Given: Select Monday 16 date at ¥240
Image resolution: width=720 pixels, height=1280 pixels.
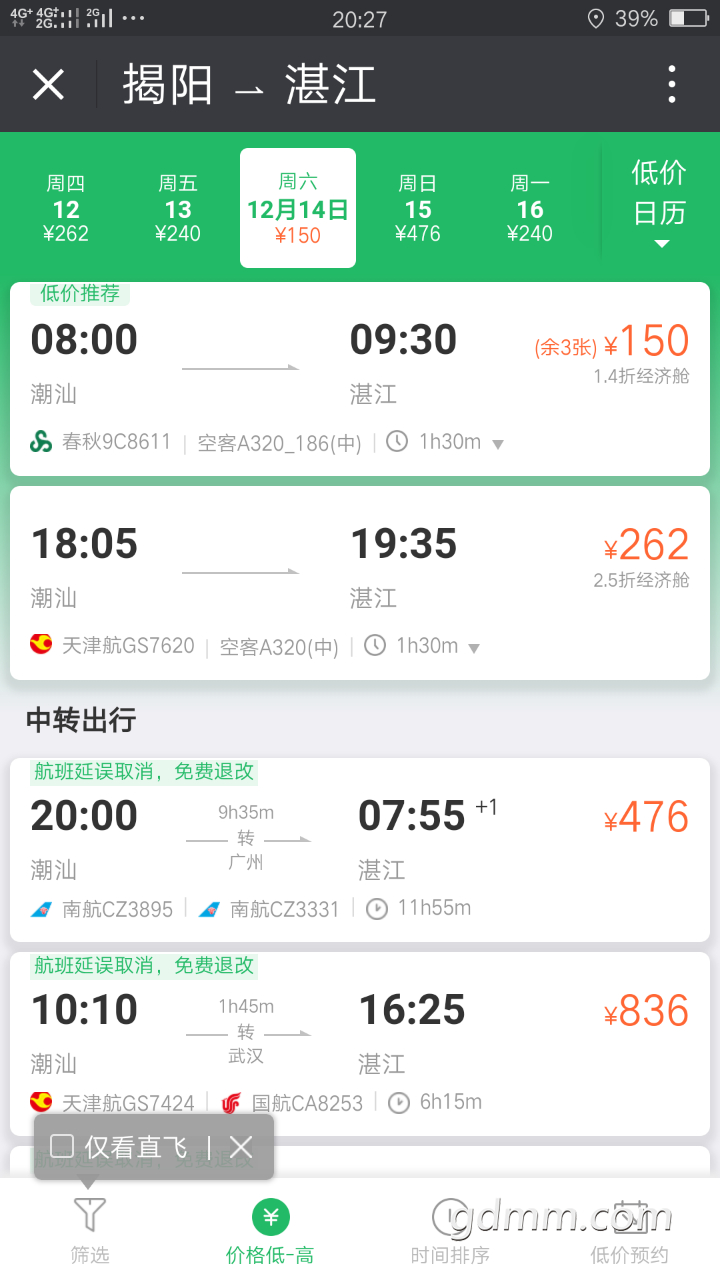Looking at the screenshot, I should pos(530,209).
